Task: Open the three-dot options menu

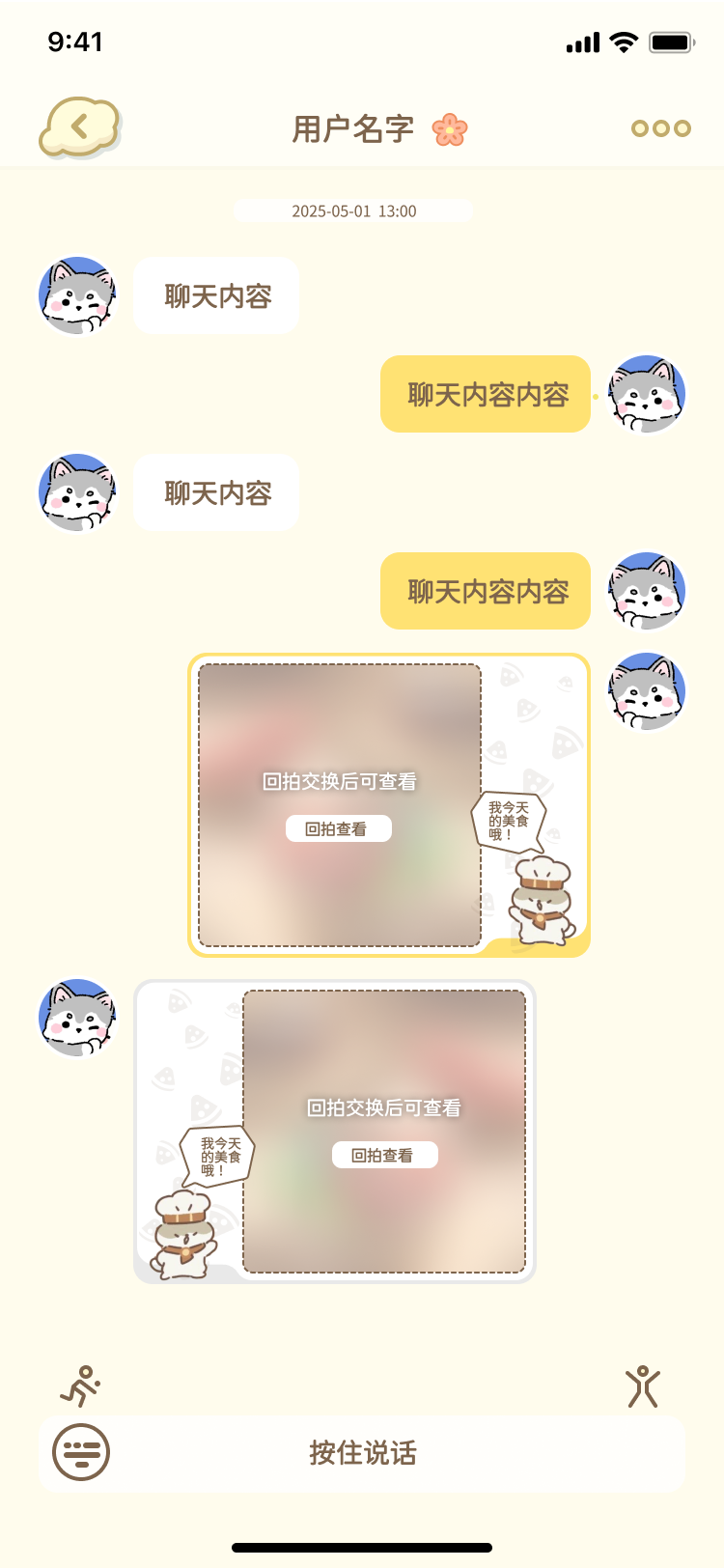Action: point(659,126)
